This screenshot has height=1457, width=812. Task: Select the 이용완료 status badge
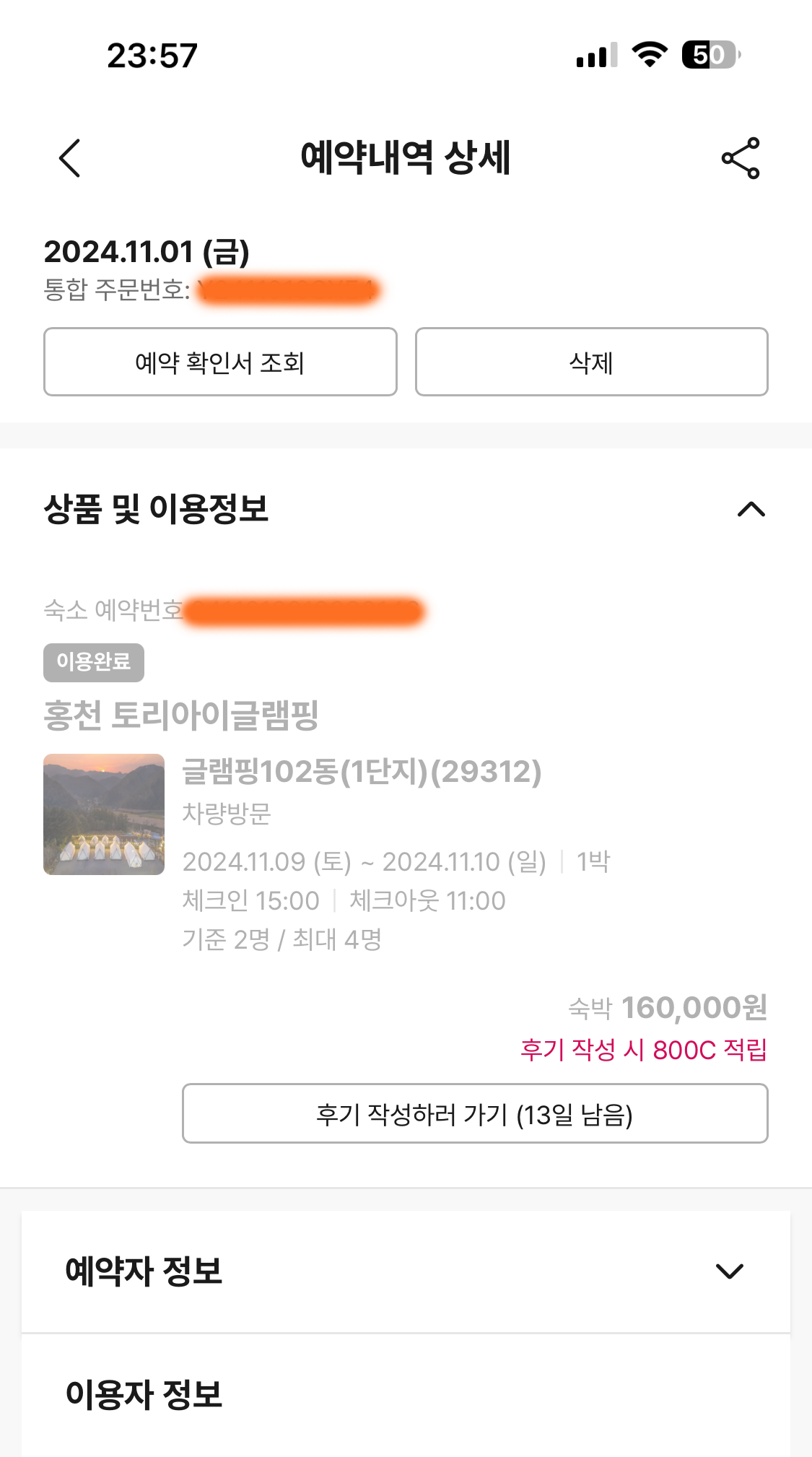94,662
